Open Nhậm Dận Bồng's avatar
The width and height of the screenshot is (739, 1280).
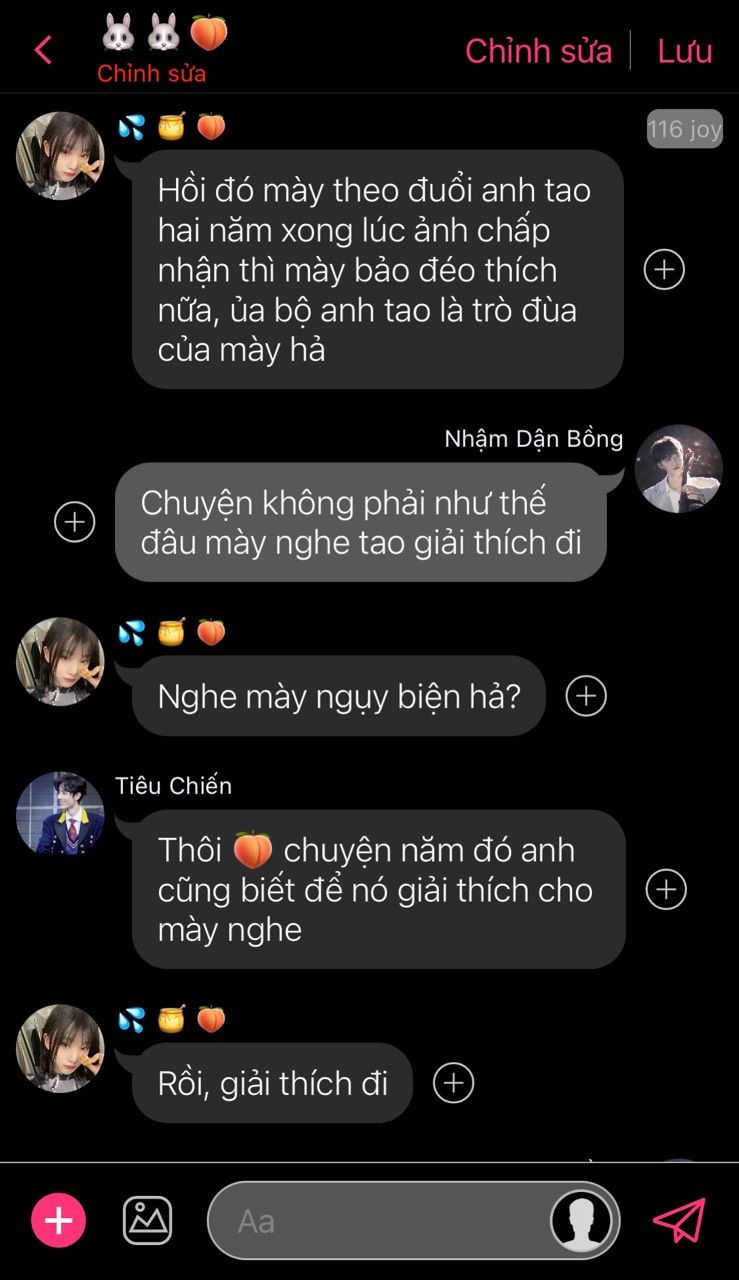(678, 469)
